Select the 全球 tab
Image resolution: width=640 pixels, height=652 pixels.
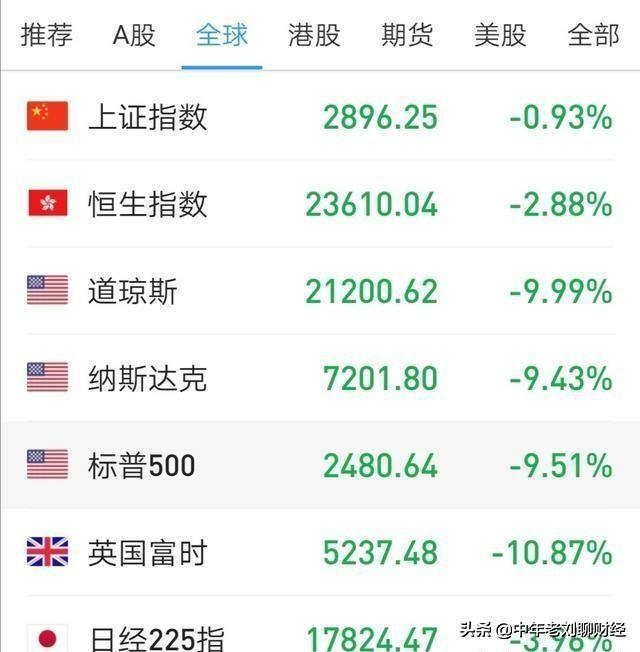click(222, 36)
